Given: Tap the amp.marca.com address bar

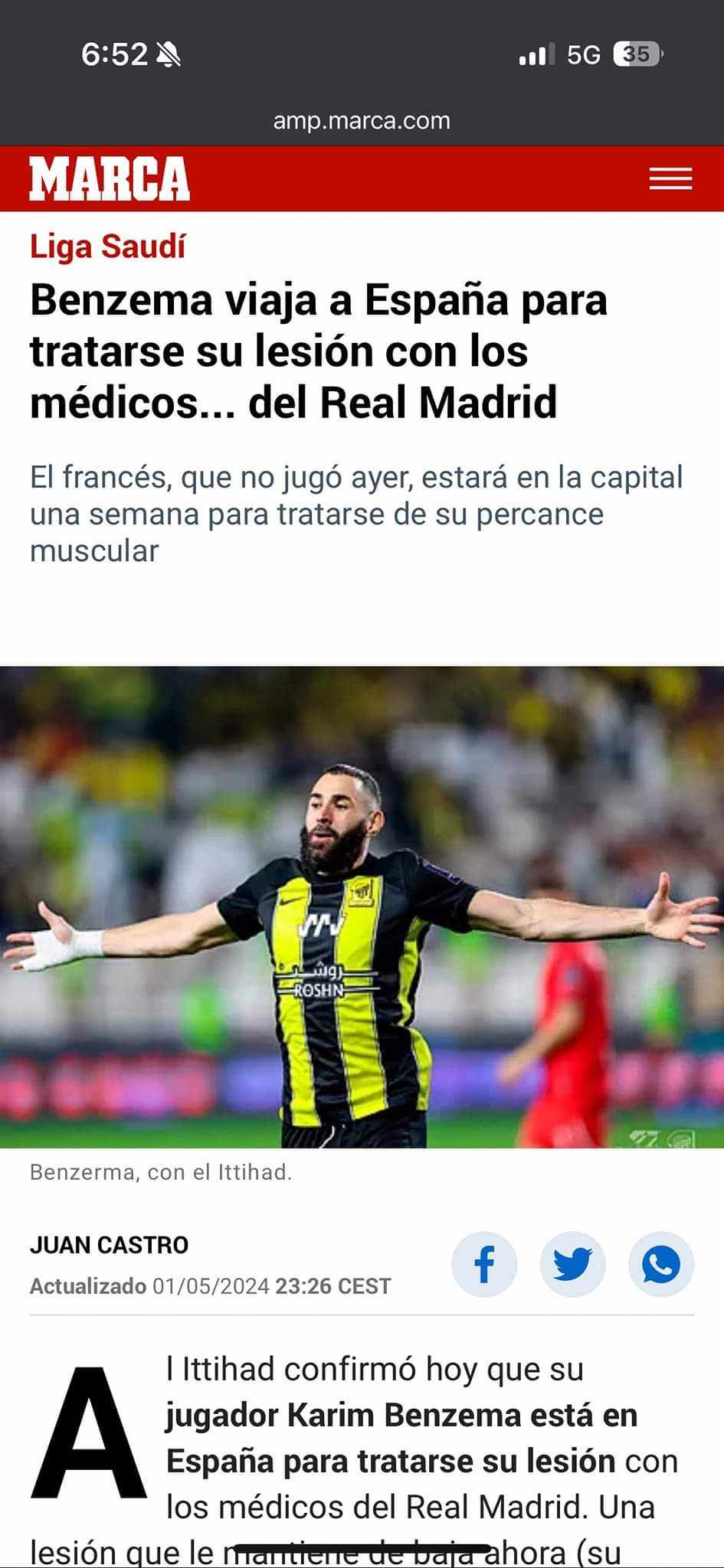Looking at the screenshot, I should click(362, 121).
